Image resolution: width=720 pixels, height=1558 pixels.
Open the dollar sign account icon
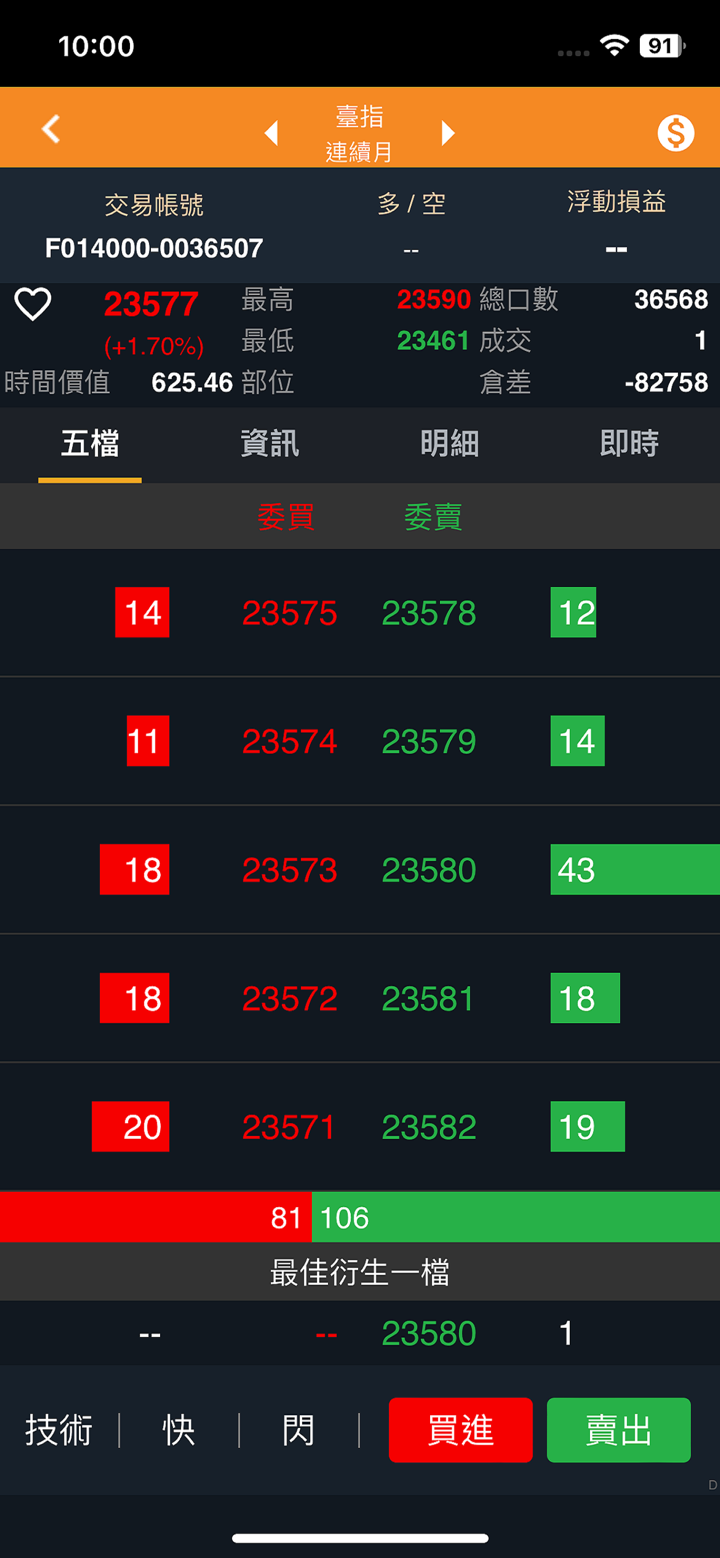point(675,132)
